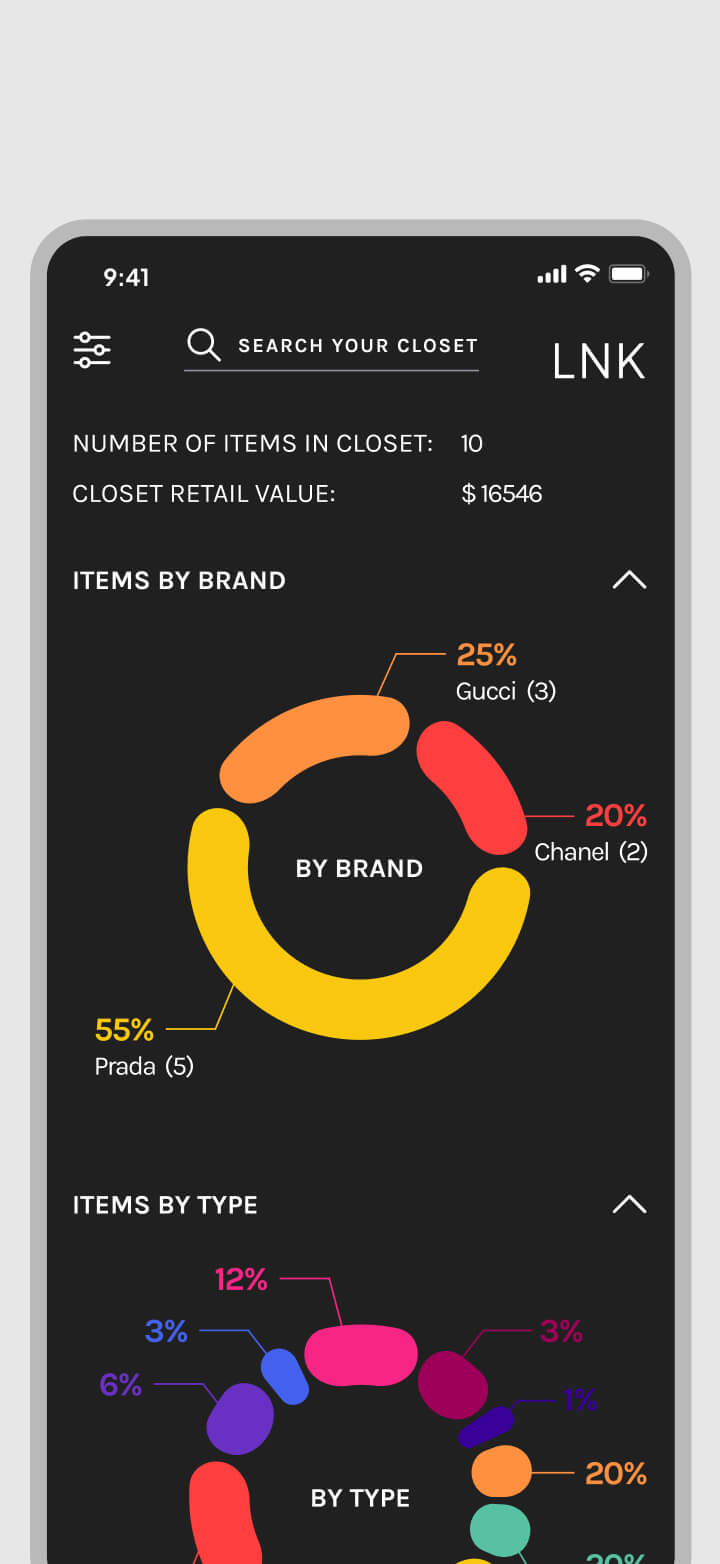Image resolution: width=720 pixels, height=1564 pixels.
Task: Collapse the Items By Brand section
Action: [x=629, y=580]
